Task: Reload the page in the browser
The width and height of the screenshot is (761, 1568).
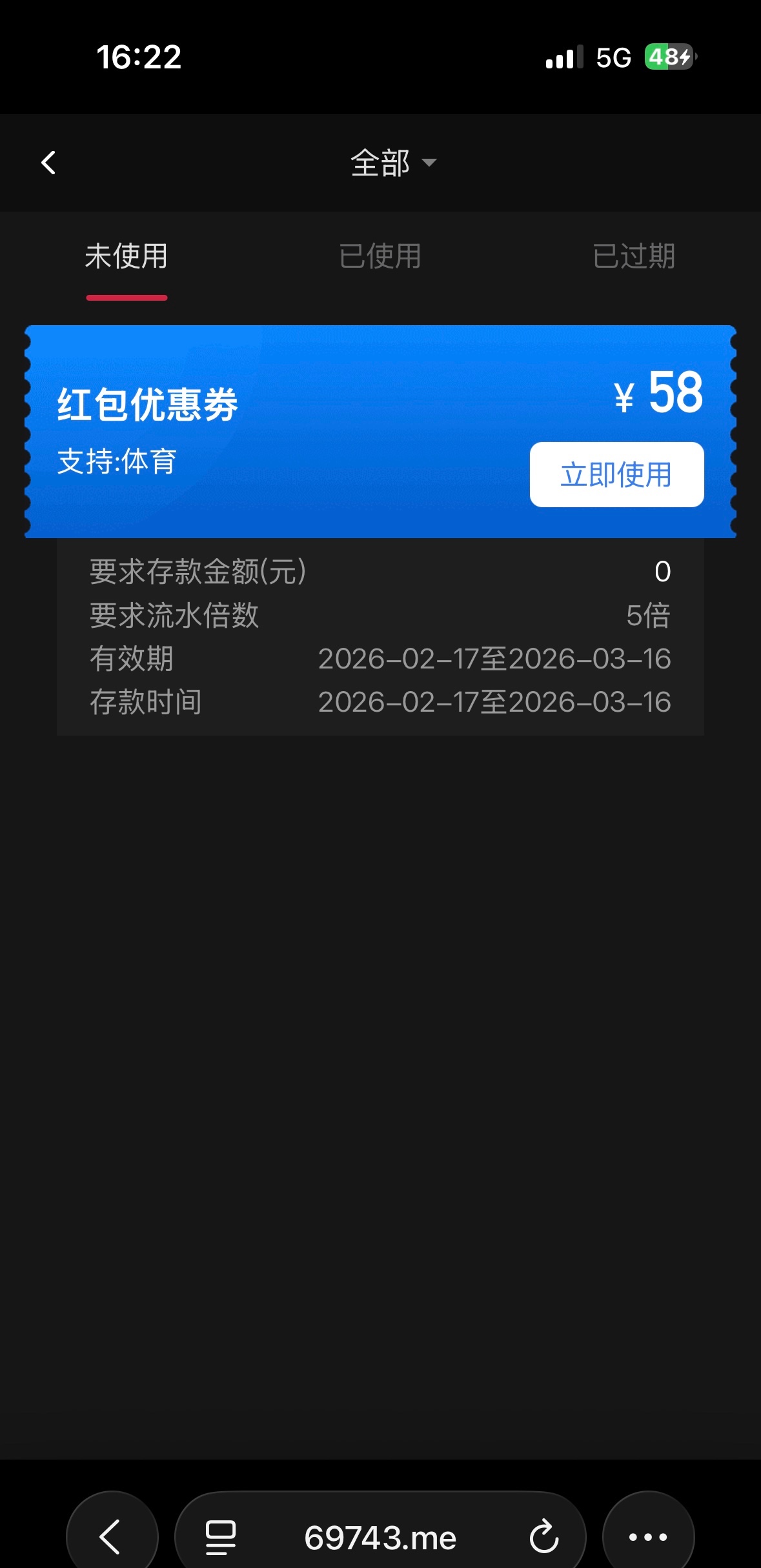Action: [x=543, y=1537]
